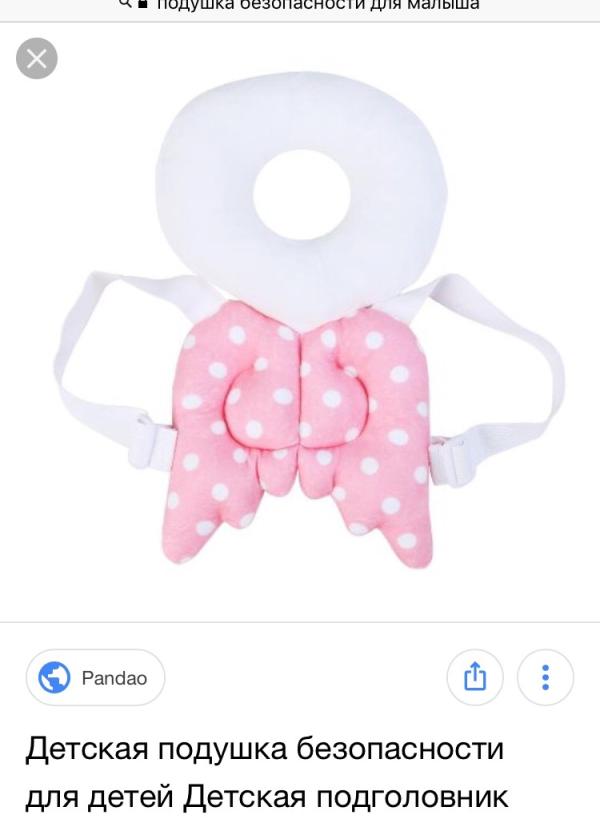Open the product title link below the image
Image resolution: width=600 pixels, height=818 pixels.
pyautogui.click(x=266, y=772)
